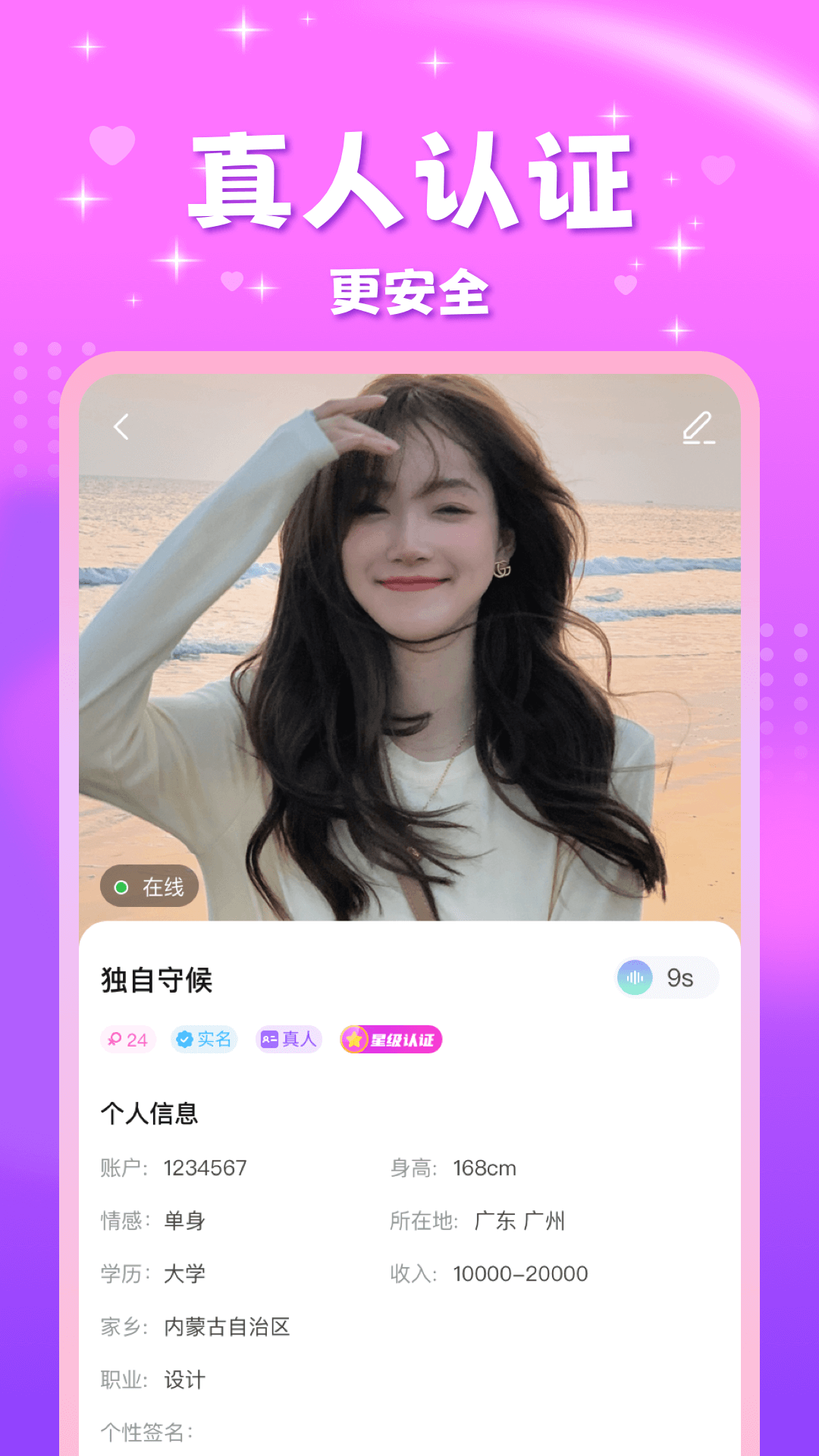Click the income value 10000-20000
This screenshot has width=819, height=1456.
pos(521,1273)
